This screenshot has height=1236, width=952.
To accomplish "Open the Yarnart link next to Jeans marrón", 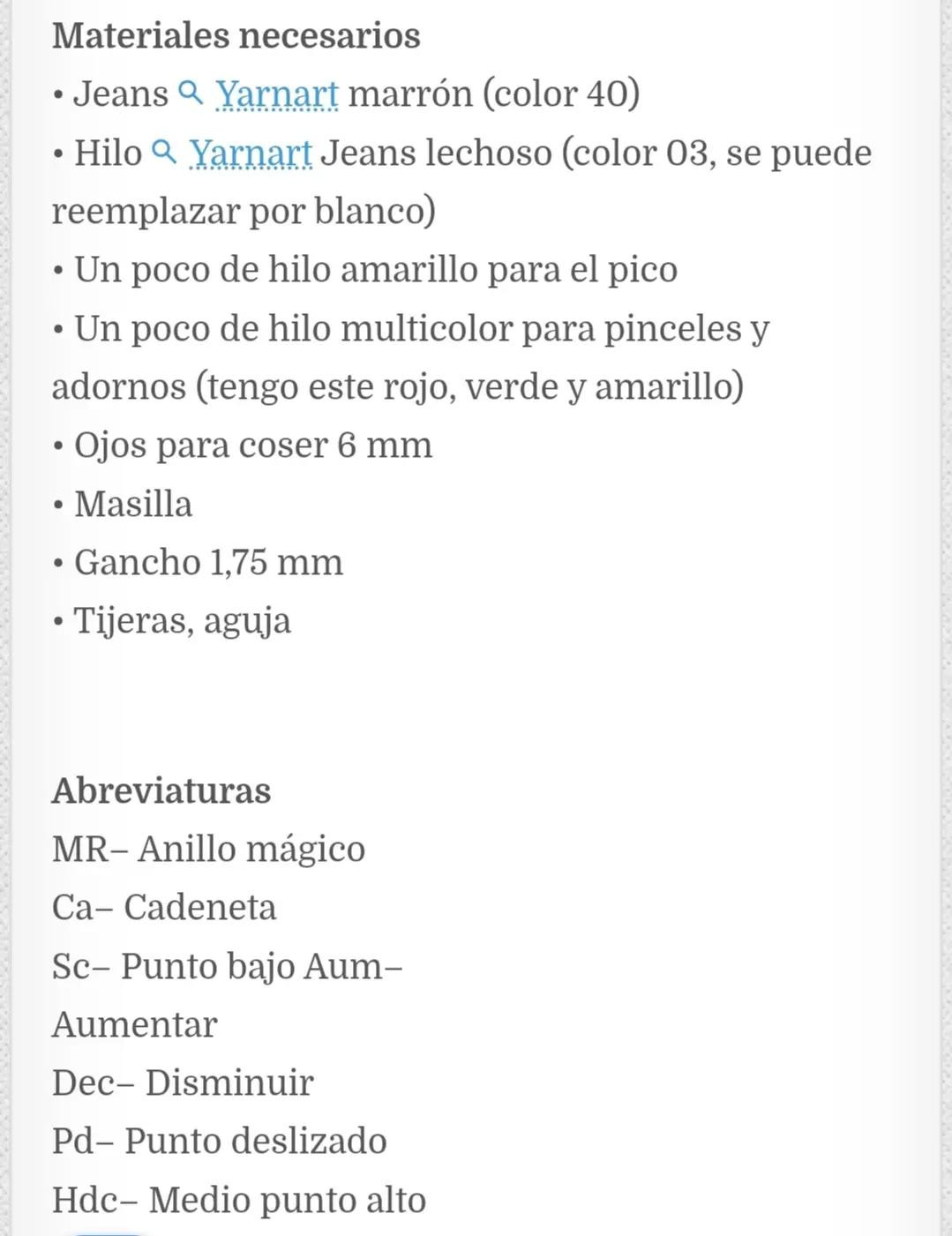I will click(276, 94).
